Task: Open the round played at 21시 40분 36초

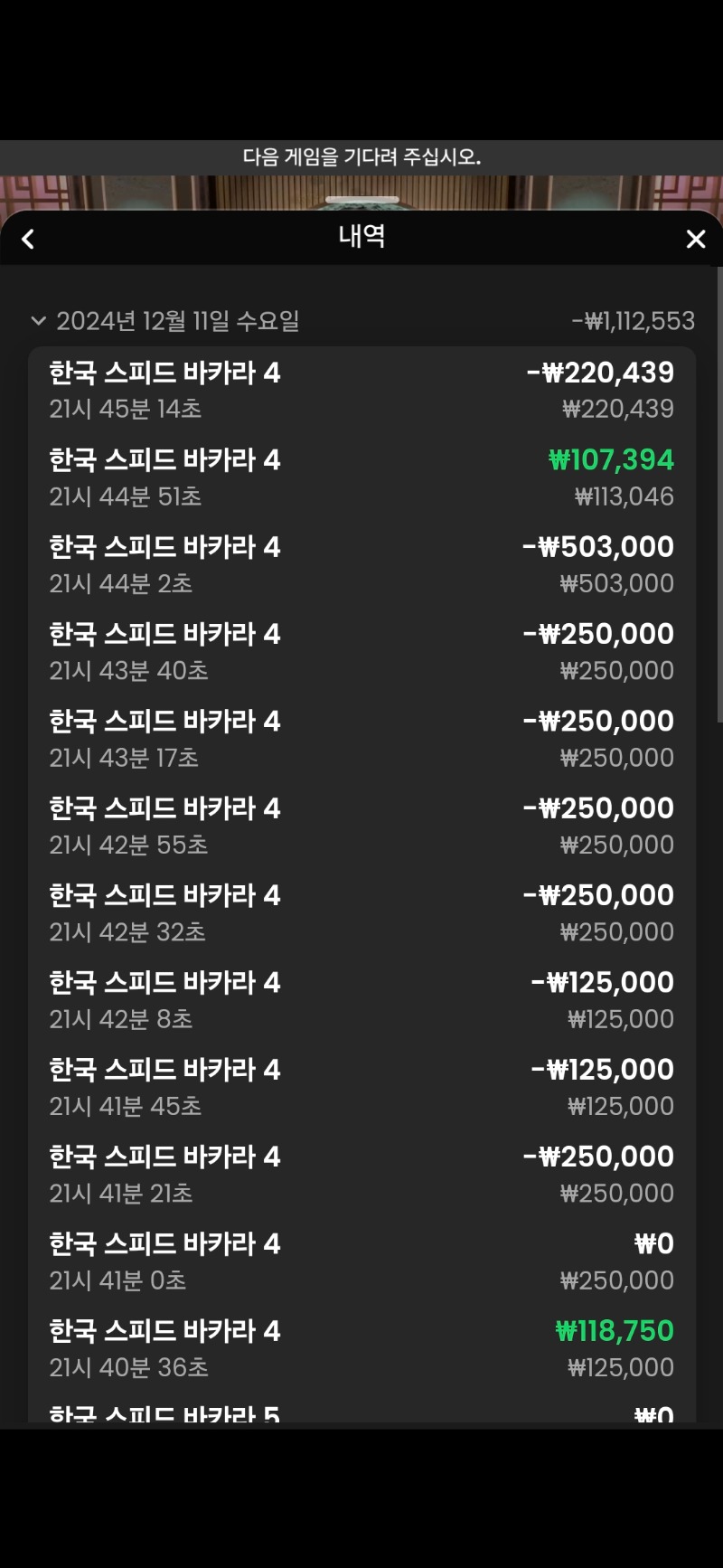Action: [x=361, y=1349]
